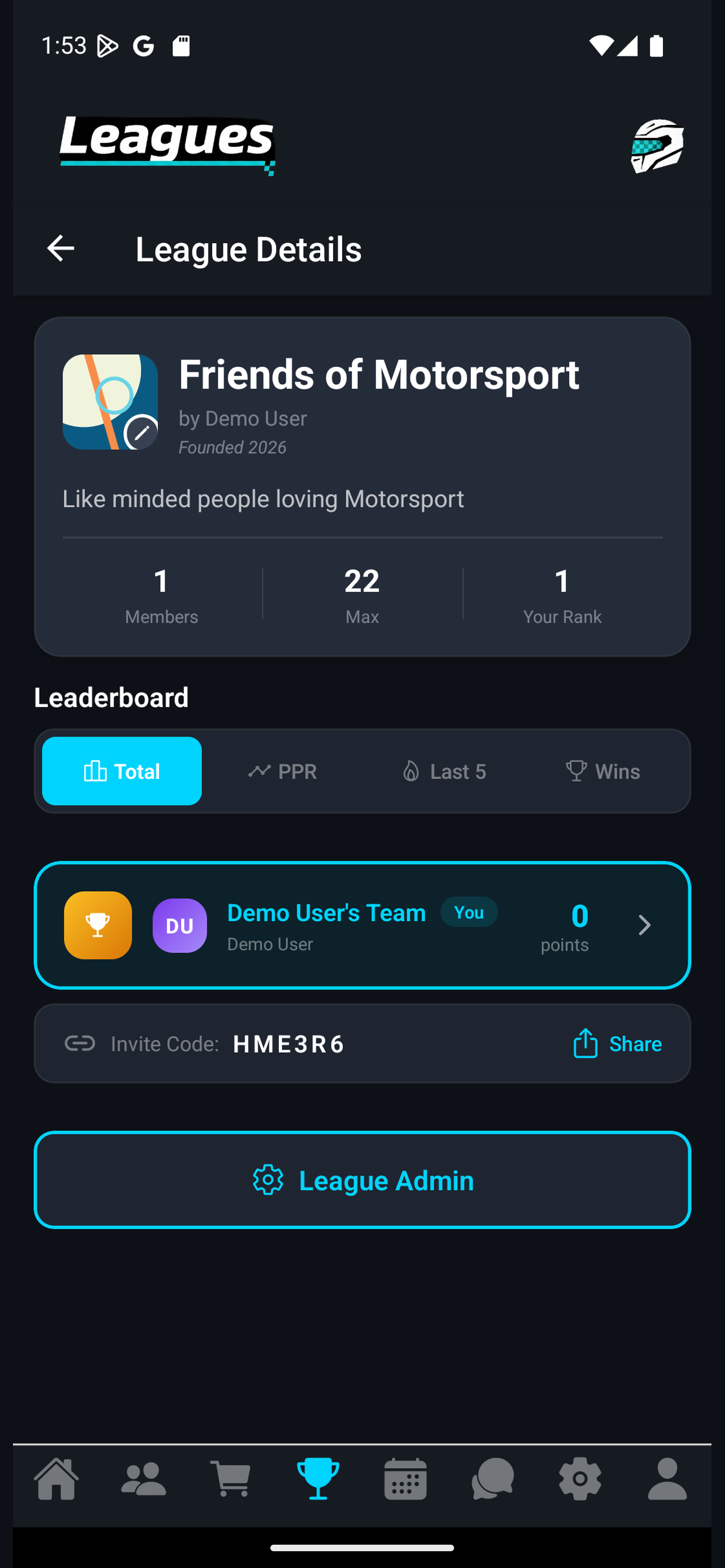Tap the League Admin button
This screenshot has width=725, height=1568.
362,1179
